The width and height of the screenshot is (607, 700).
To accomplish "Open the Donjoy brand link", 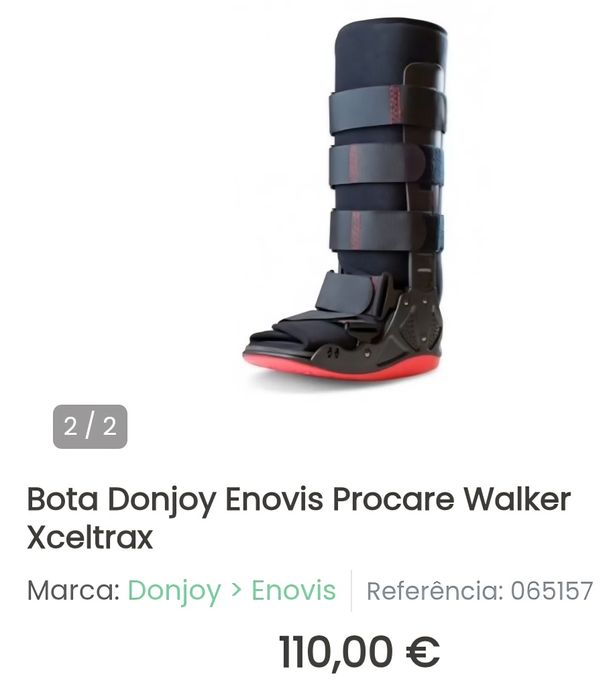I will [x=174, y=591].
